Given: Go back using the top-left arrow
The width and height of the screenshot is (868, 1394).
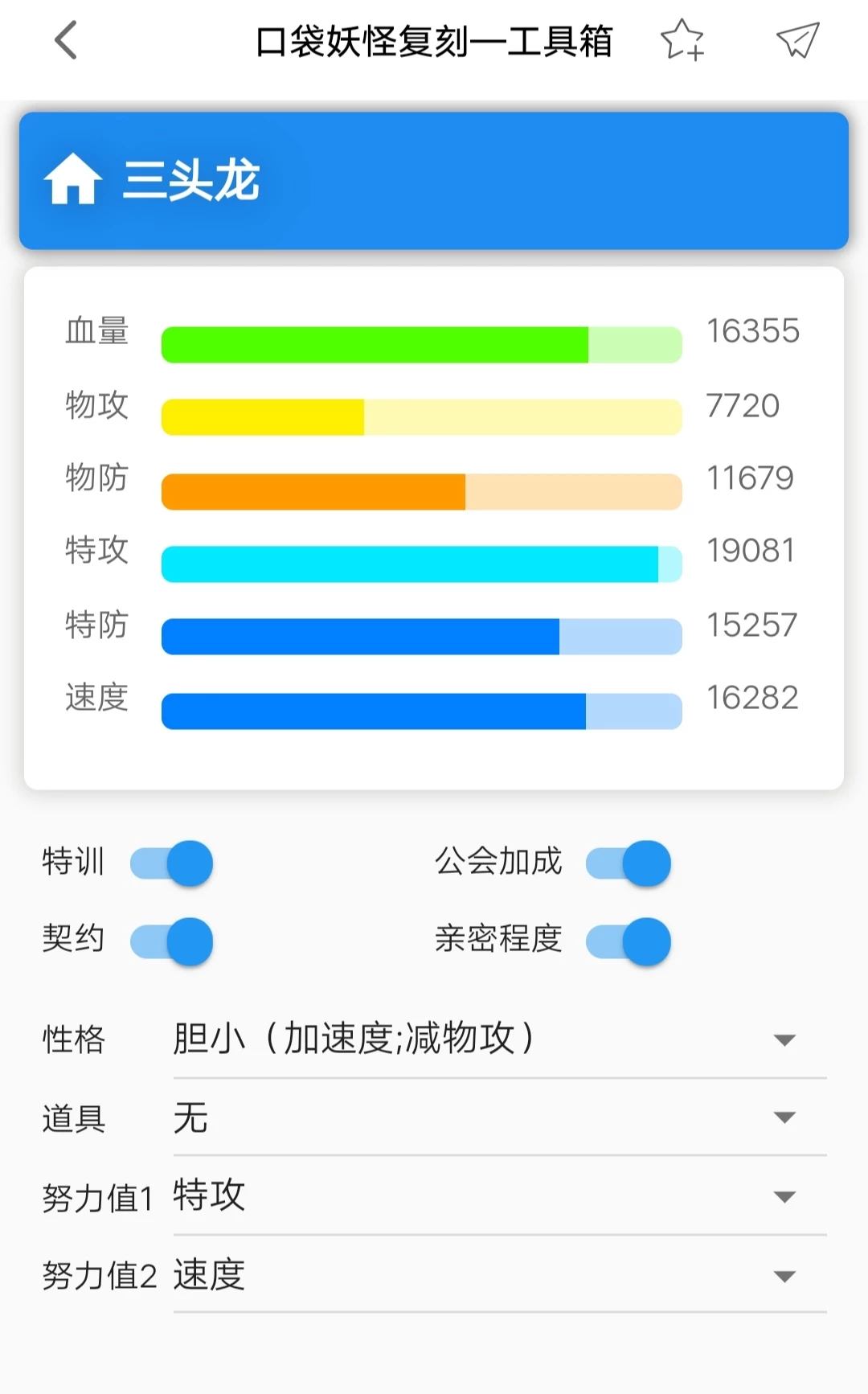Looking at the screenshot, I should tap(66, 40).
